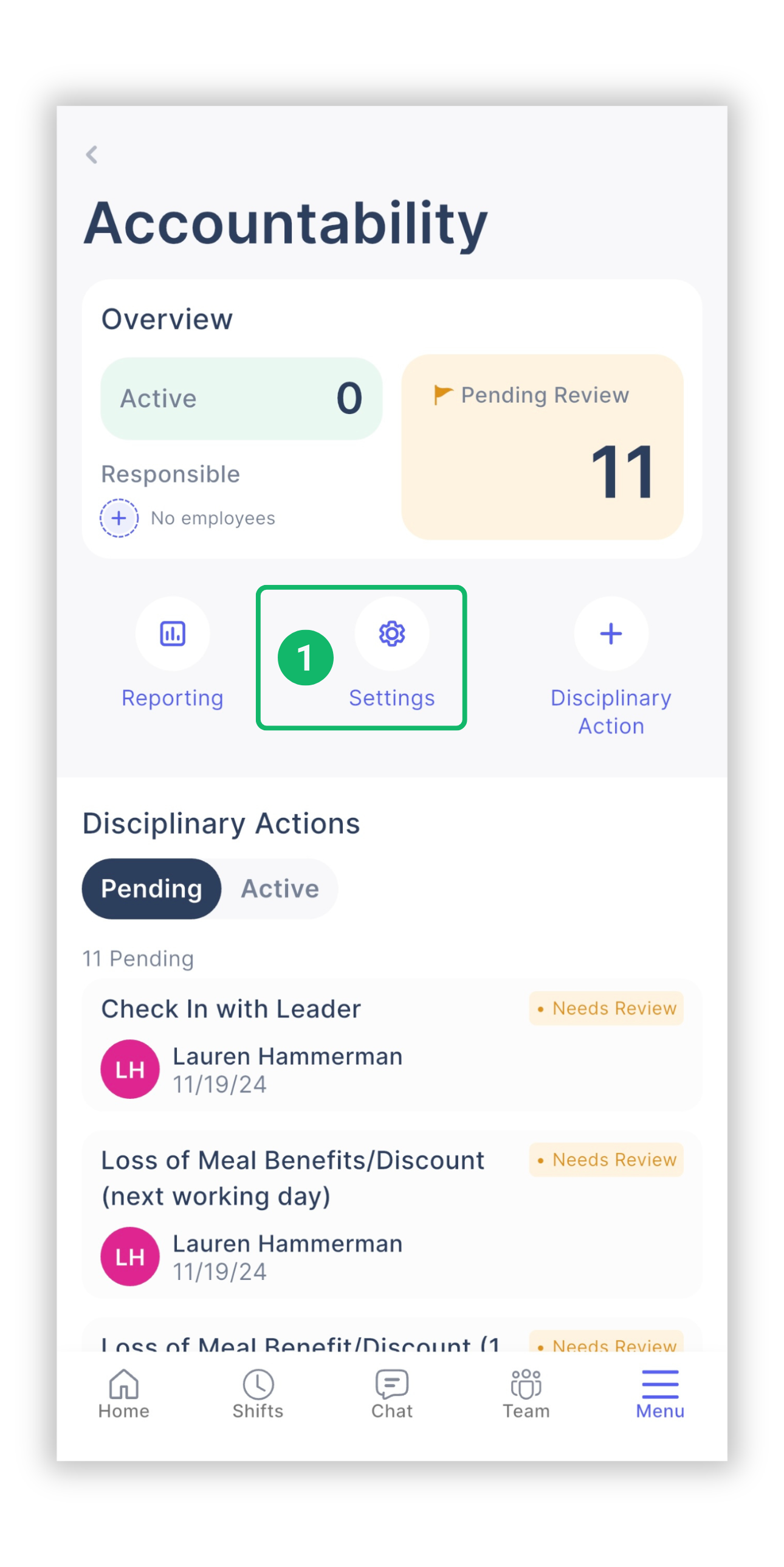
Task: Open Settings via the gear icon
Action: point(391,633)
